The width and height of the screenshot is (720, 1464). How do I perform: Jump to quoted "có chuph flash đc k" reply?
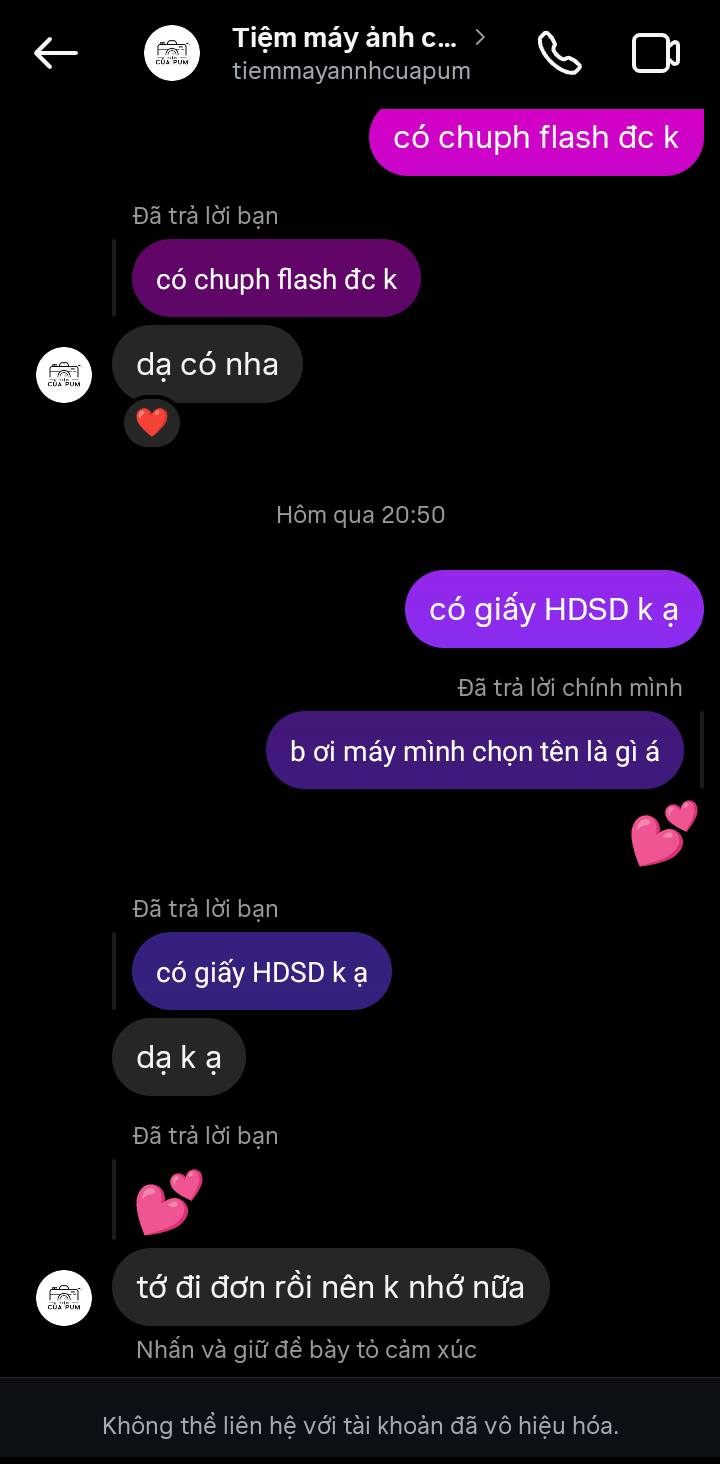(x=276, y=279)
